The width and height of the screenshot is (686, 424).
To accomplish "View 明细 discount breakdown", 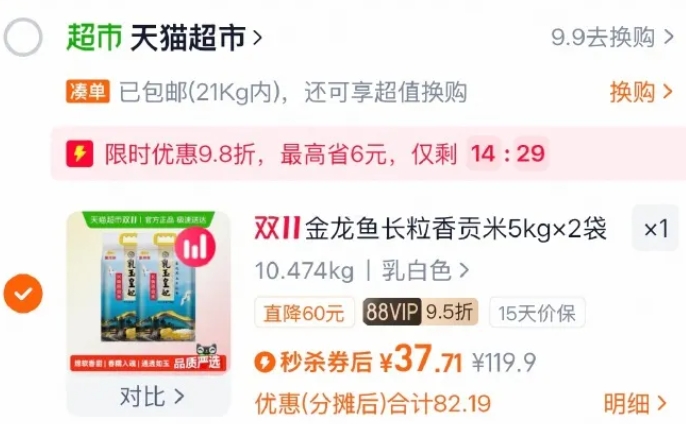I will coord(635,403).
